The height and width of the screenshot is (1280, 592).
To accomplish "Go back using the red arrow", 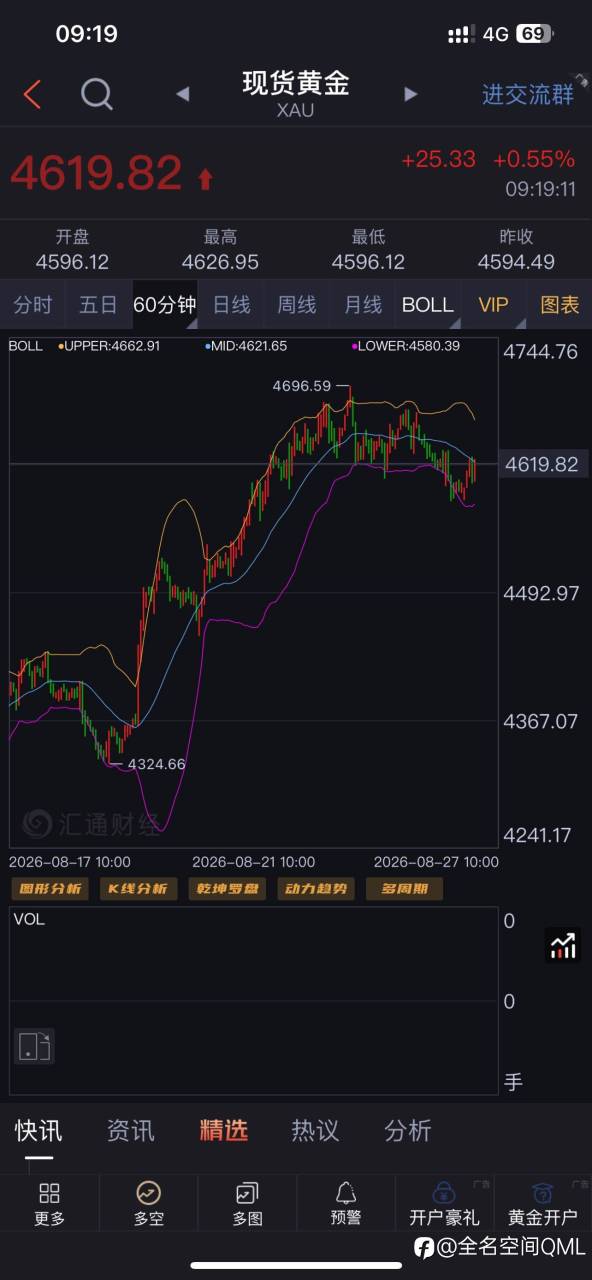I will [32, 95].
